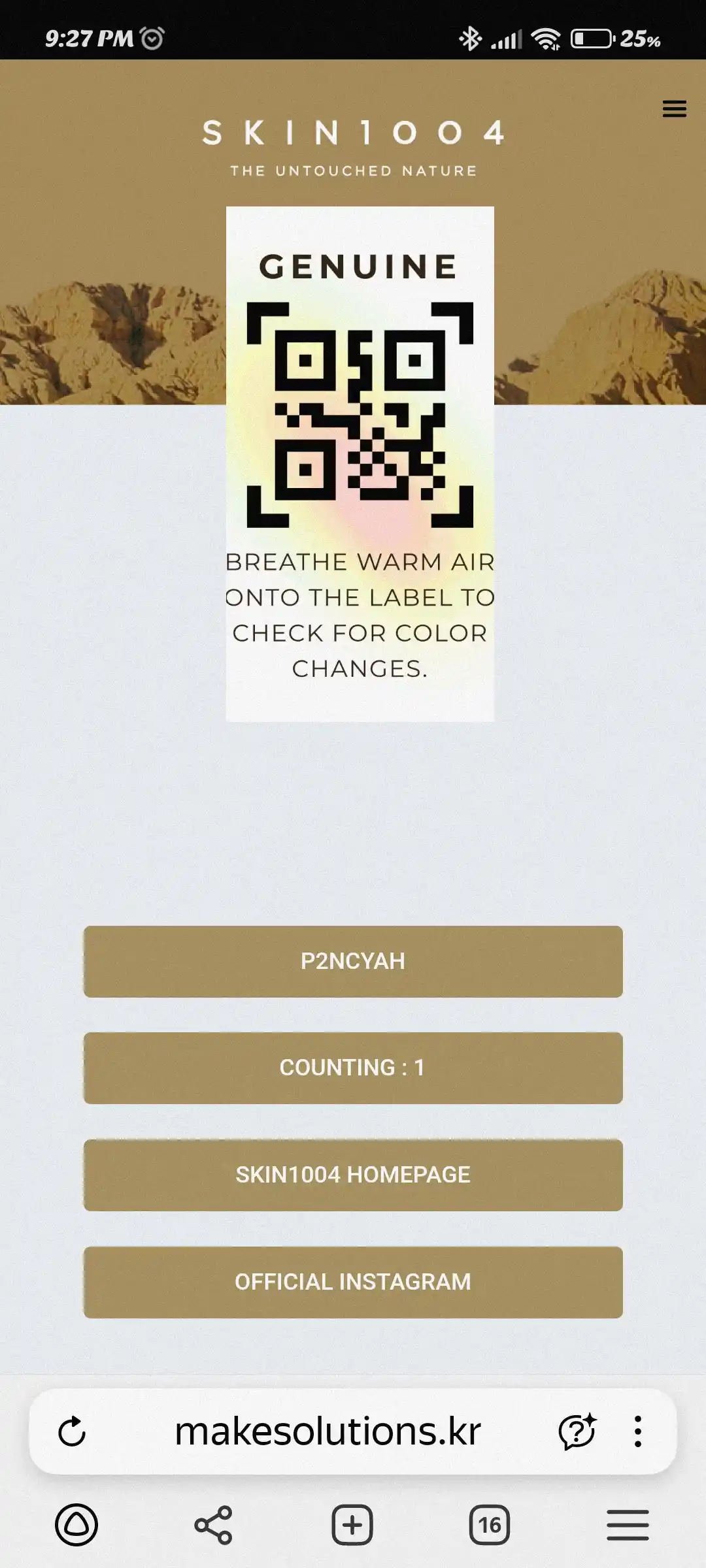Screen dimensions: 706x1568
Task: Open the AI assistant chat icon
Action: tap(577, 1431)
